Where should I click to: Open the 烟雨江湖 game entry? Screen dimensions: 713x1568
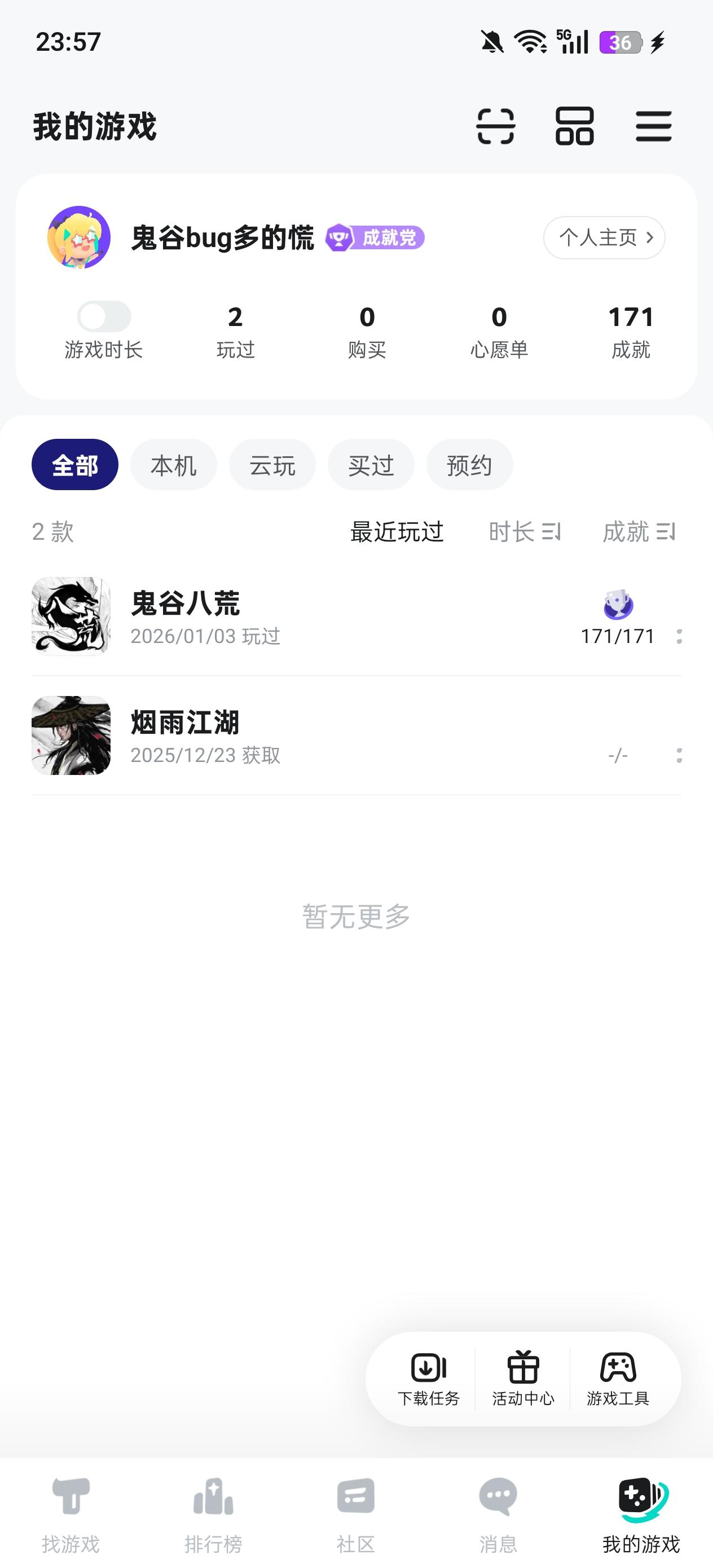185,735
